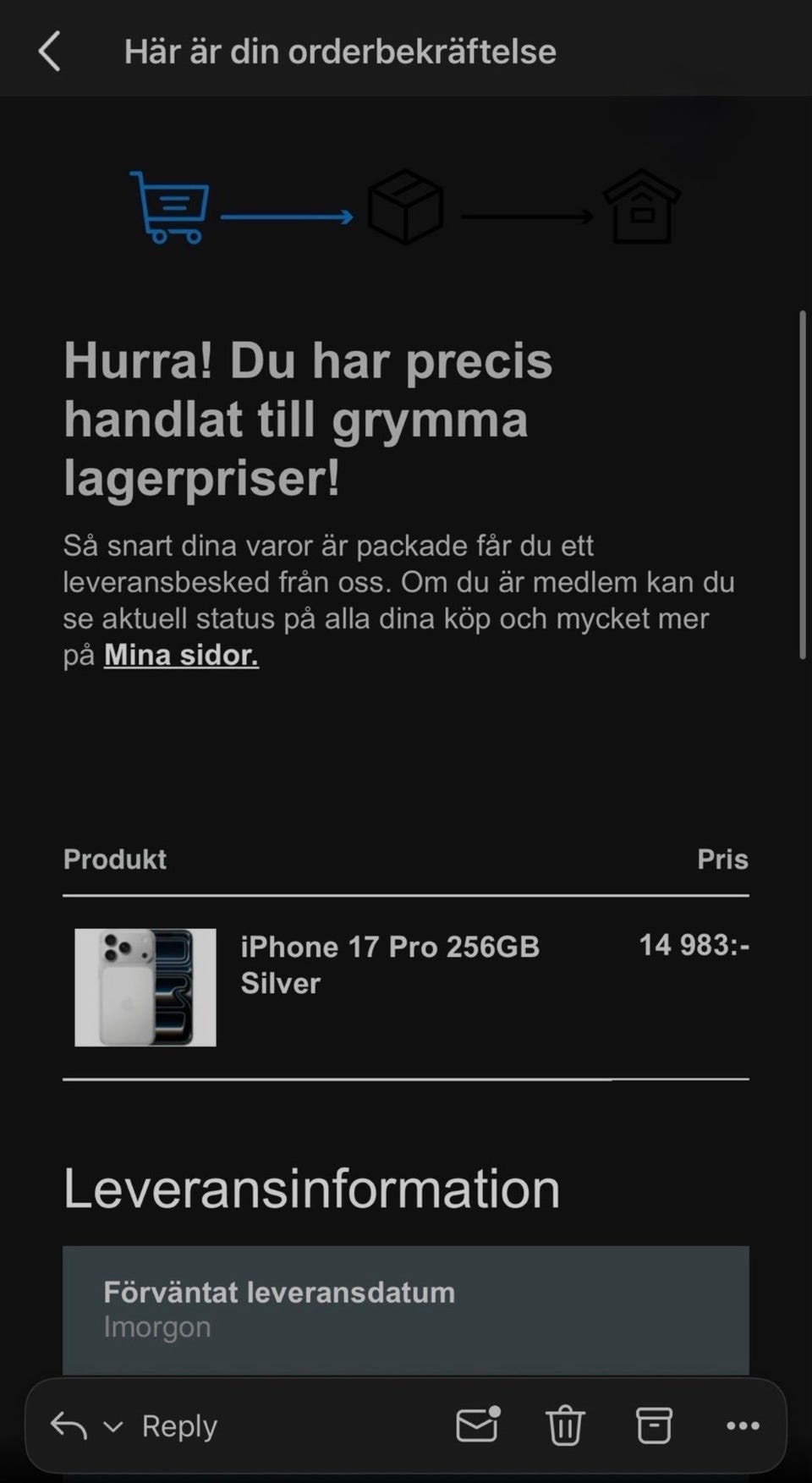Image resolution: width=812 pixels, height=1483 pixels.
Task: Go back using the back arrow
Action: (49, 51)
